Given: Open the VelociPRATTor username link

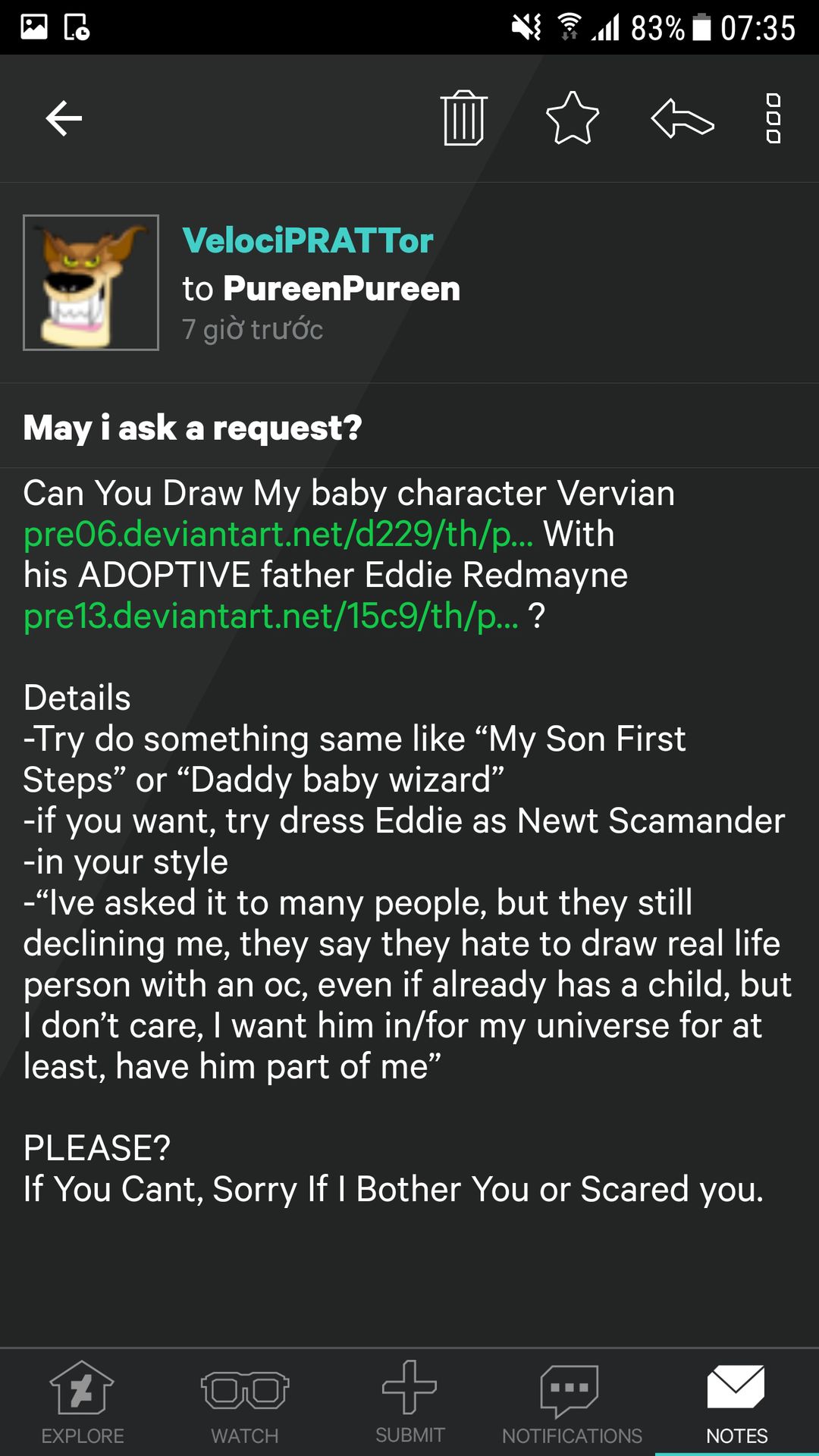Looking at the screenshot, I should point(308,241).
